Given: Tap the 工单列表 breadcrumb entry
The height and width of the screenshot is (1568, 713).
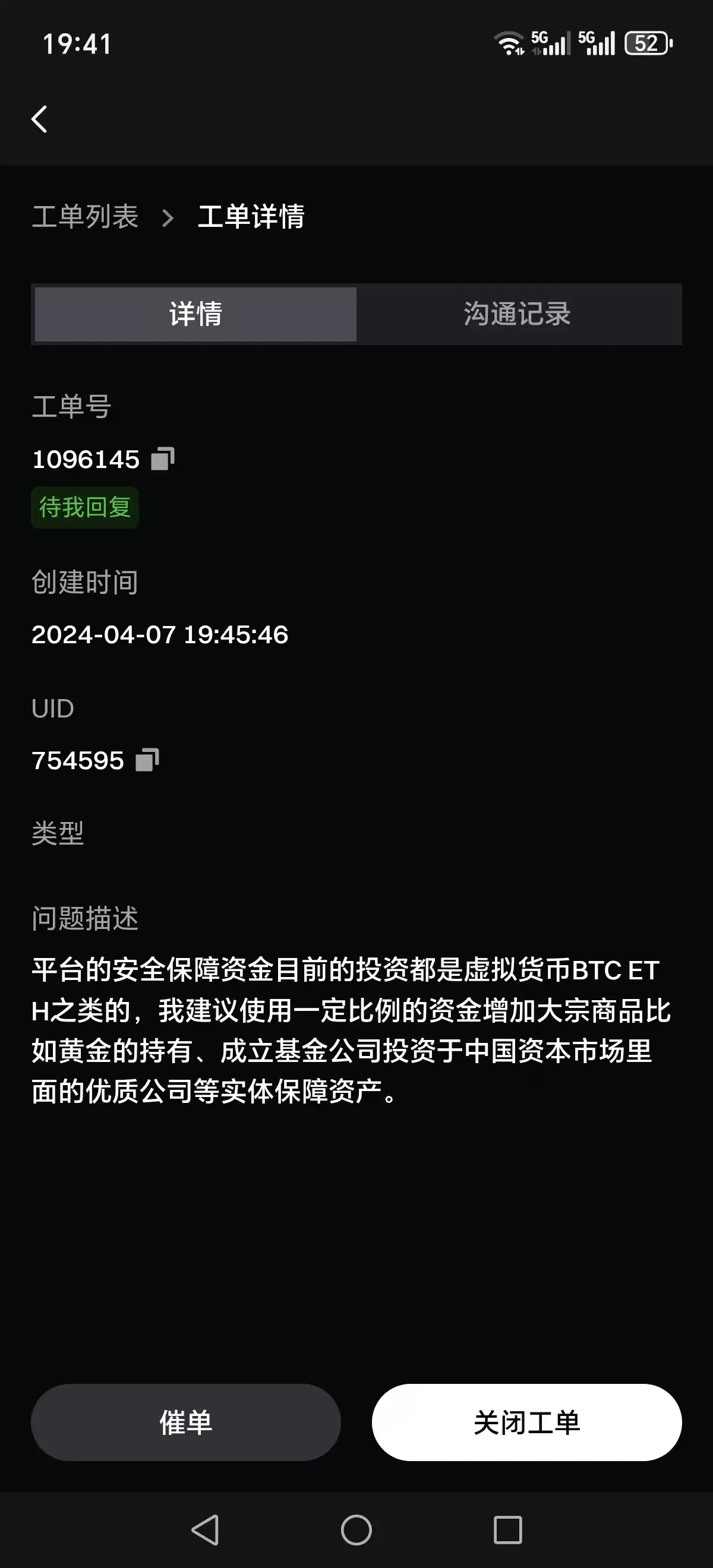Looking at the screenshot, I should 85,218.
